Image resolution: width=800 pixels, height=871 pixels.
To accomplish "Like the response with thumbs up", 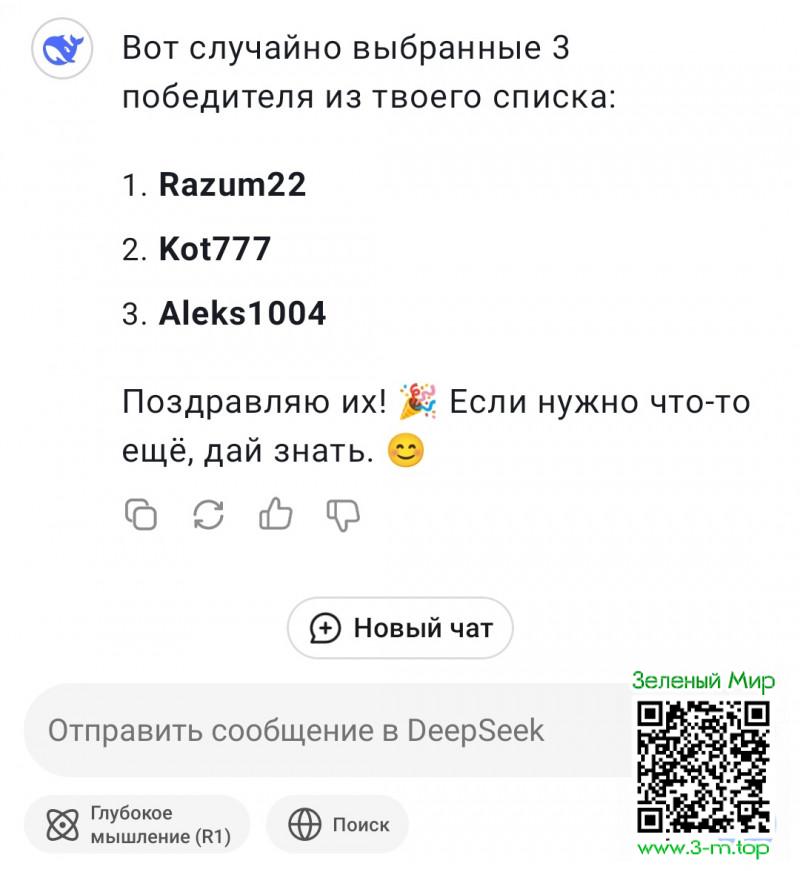I will coord(276,514).
